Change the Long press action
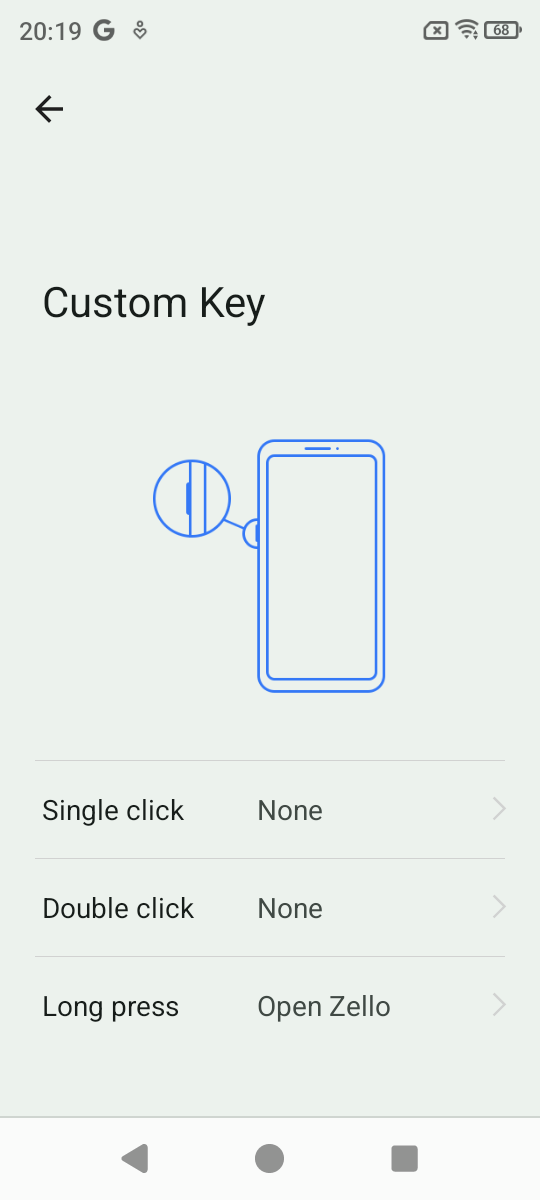 point(270,1006)
